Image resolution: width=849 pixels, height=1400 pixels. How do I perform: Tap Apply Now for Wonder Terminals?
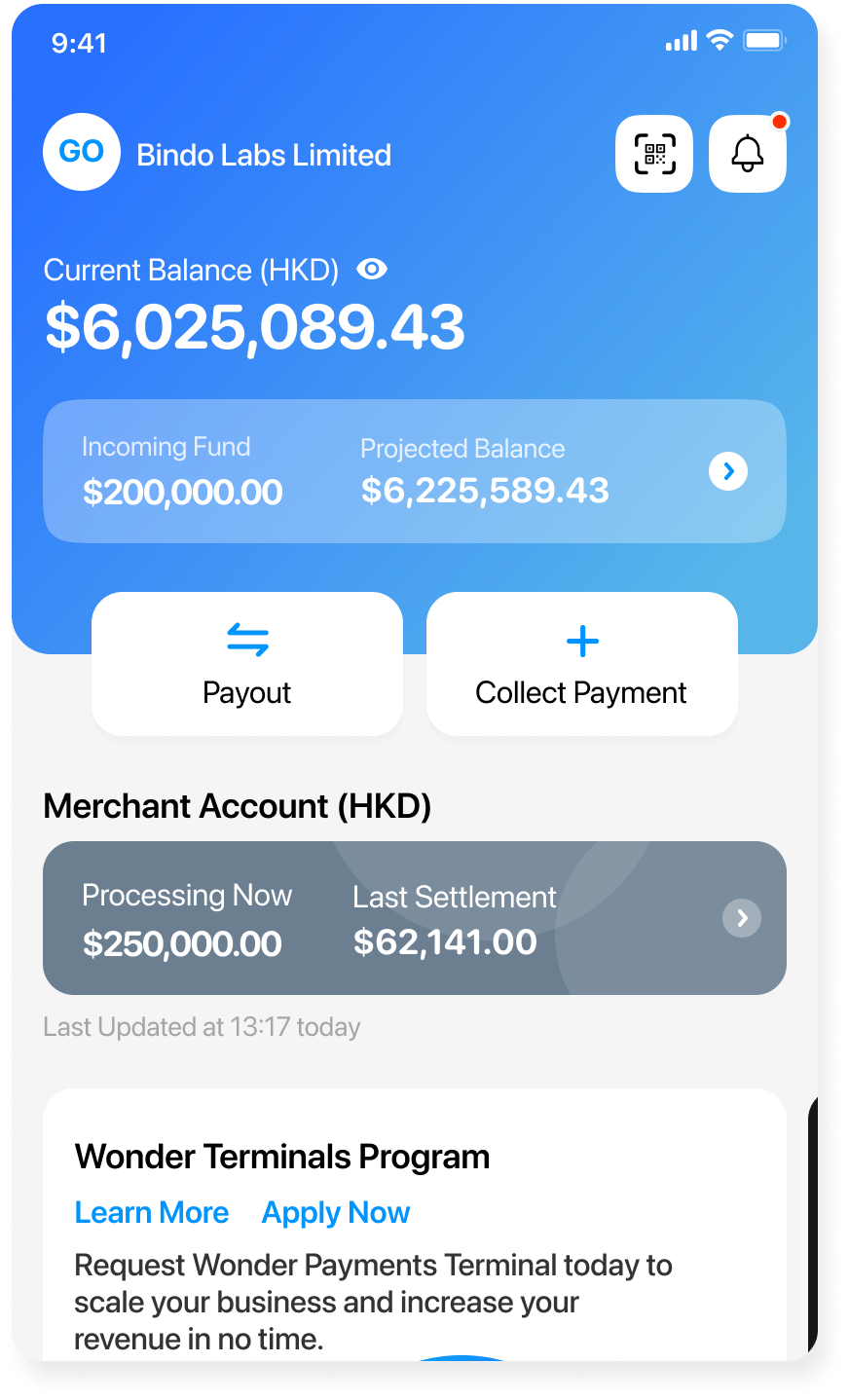coord(336,1213)
